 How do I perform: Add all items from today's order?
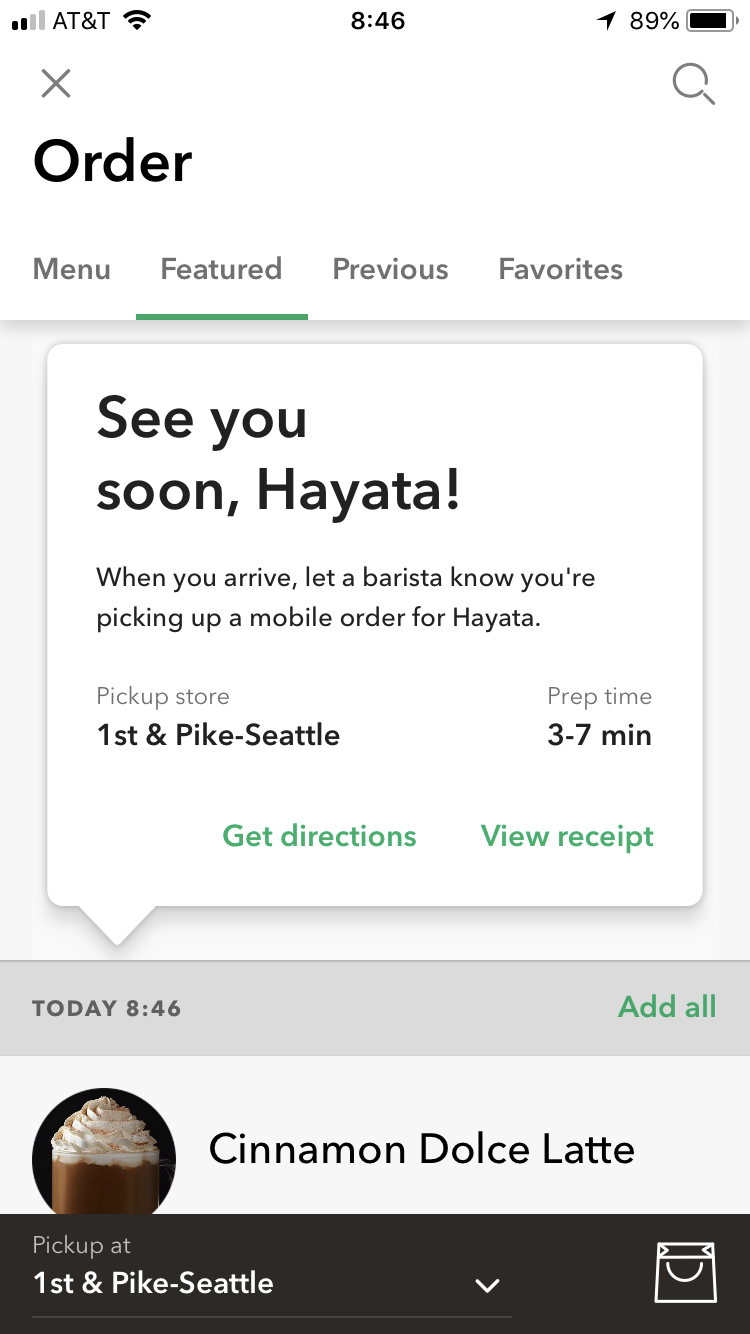(x=667, y=1007)
